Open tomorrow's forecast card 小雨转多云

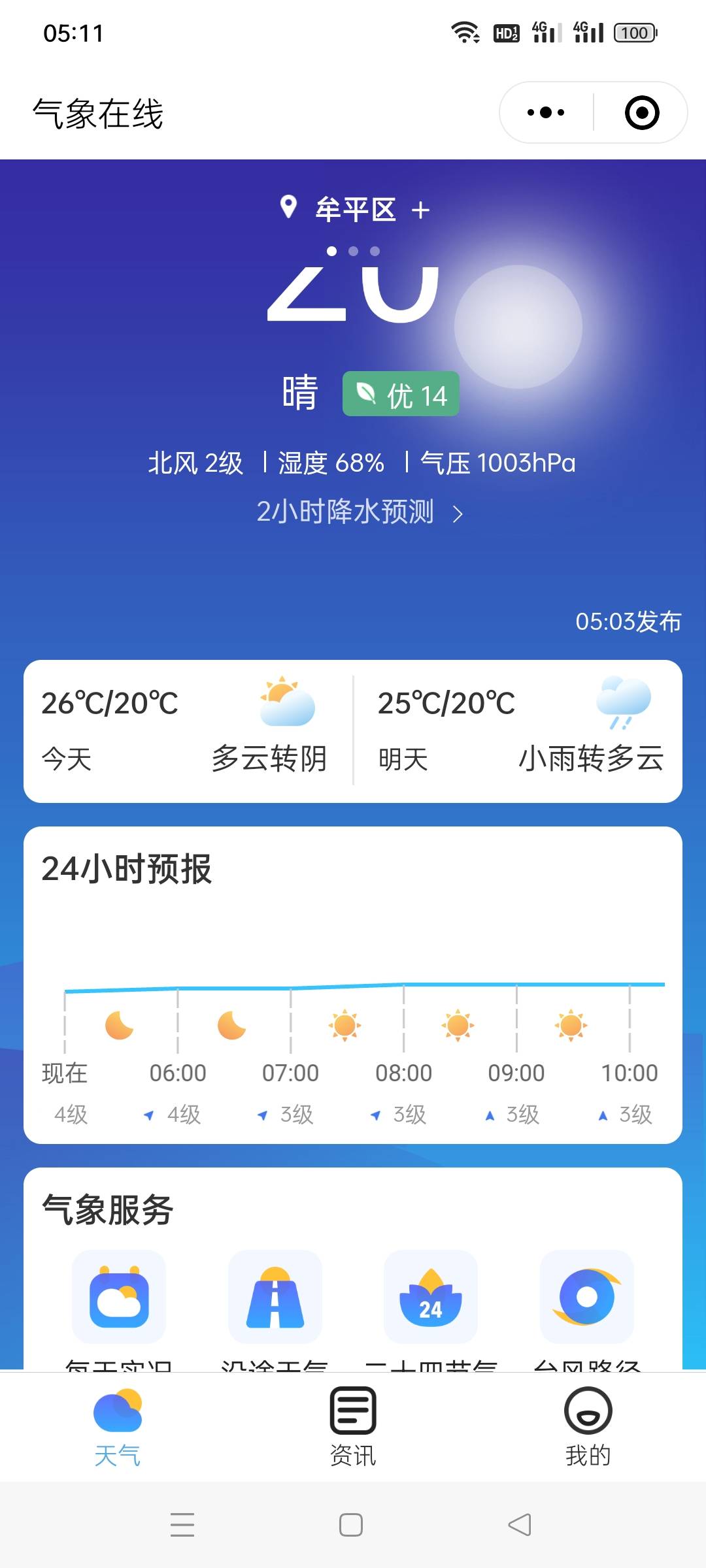click(519, 730)
